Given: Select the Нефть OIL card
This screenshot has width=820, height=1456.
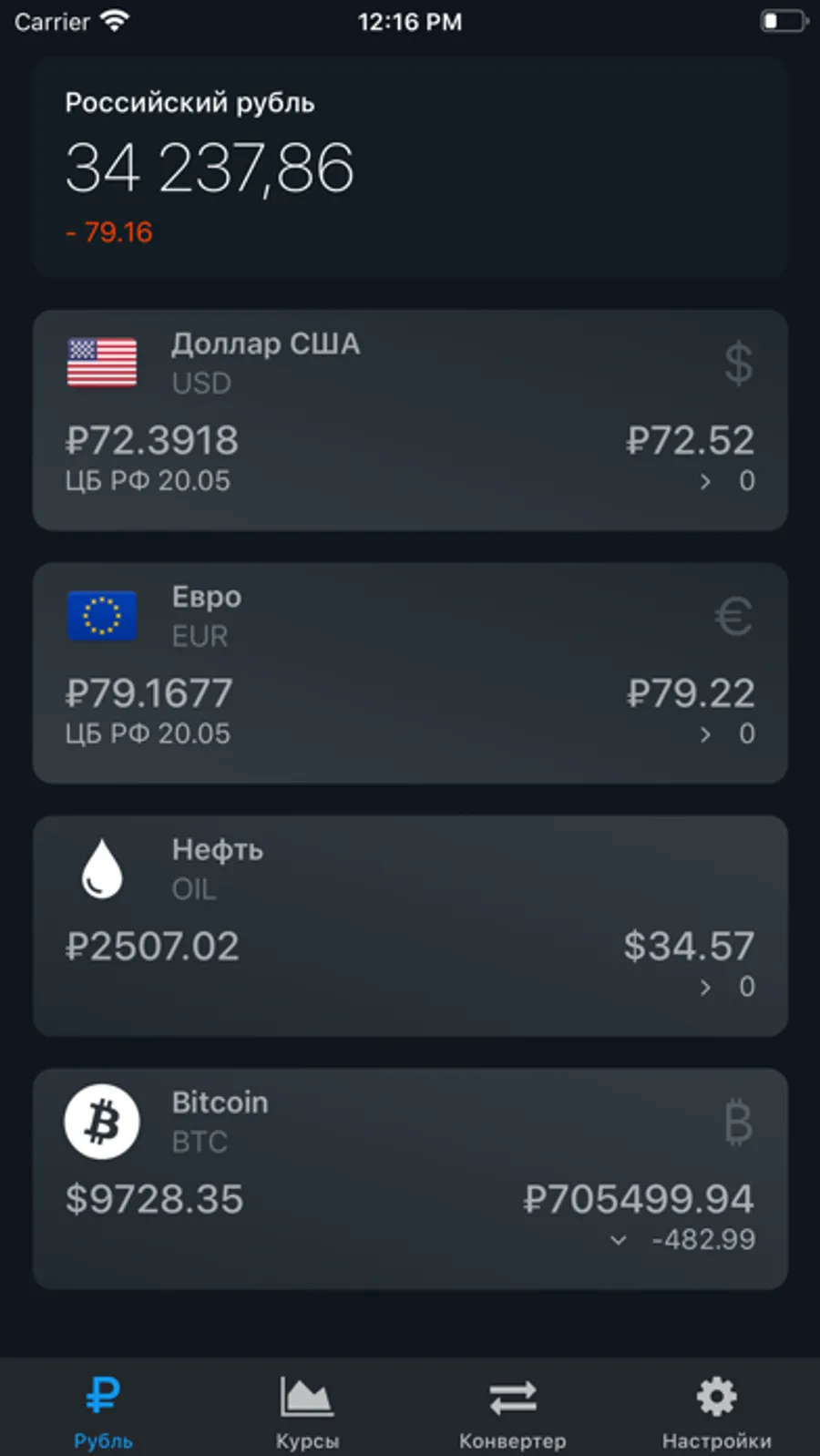Looking at the screenshot, I should [410, 925].
